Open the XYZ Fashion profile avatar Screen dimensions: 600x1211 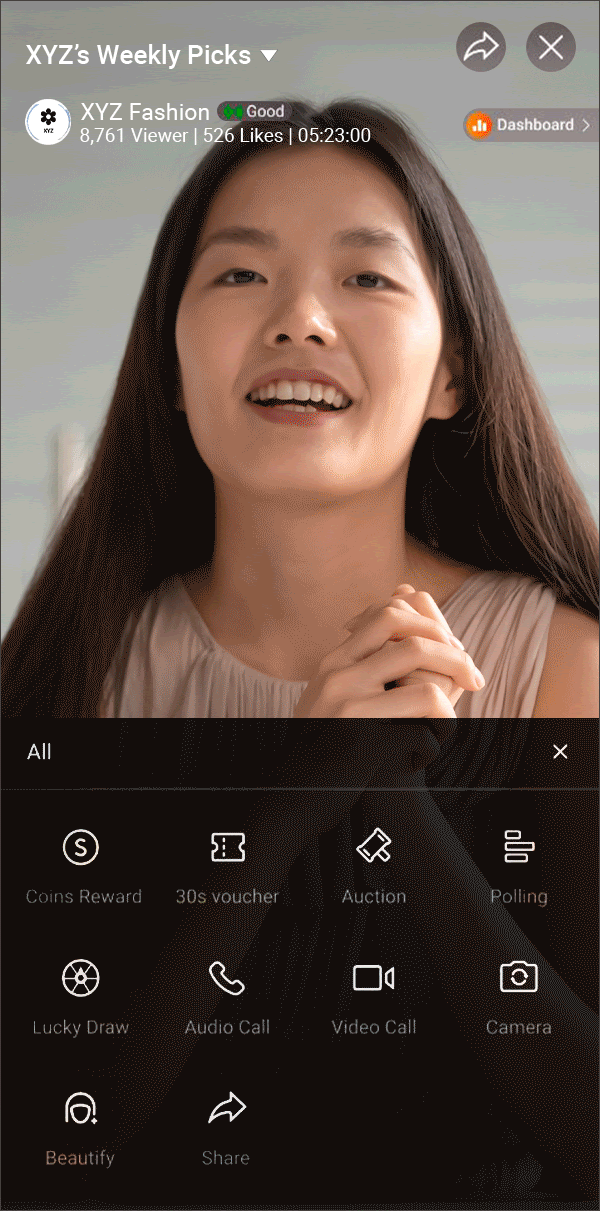pyautogui.click(x=48, y=122)
